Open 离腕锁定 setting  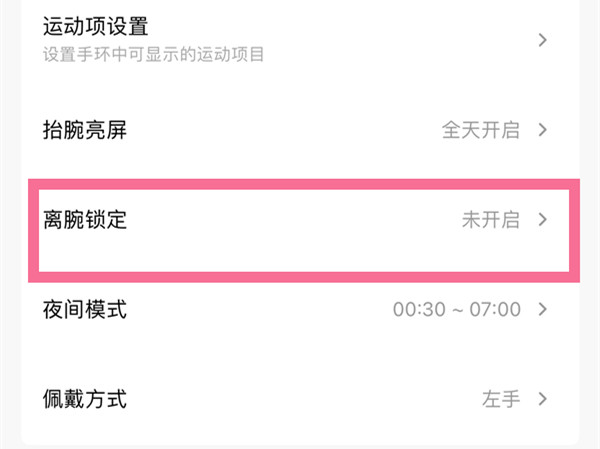click(300, 221)
